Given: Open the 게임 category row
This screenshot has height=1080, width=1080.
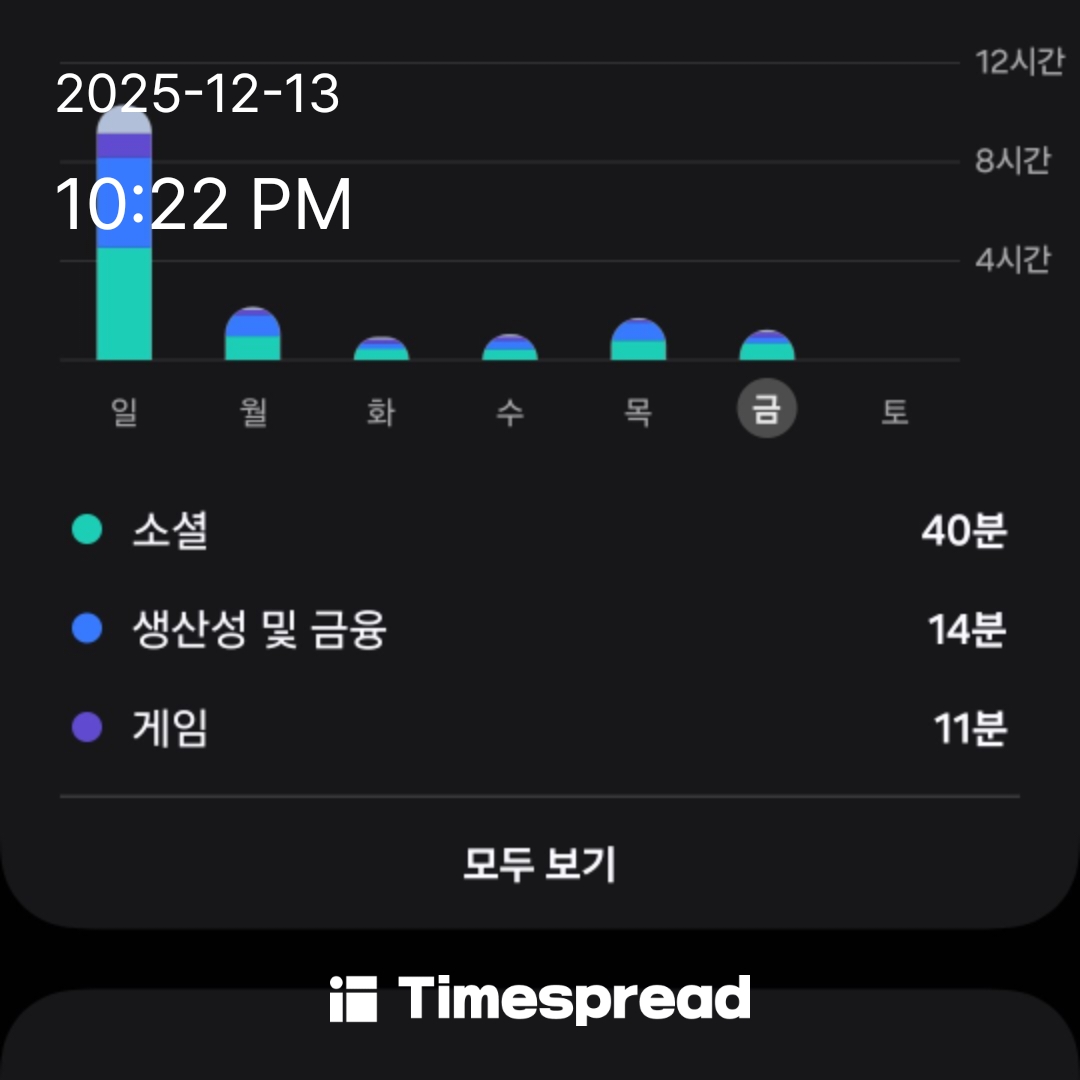Looking at the screenshot, I should point(540,729).
